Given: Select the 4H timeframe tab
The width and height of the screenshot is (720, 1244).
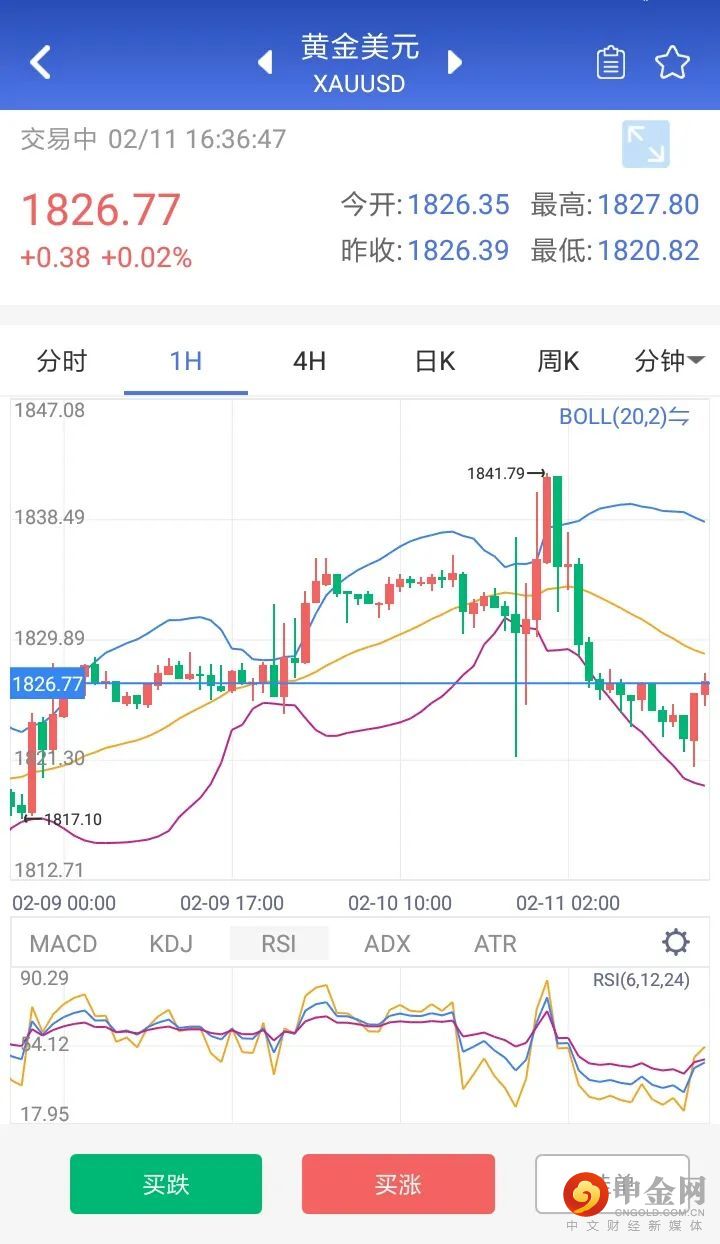Looking at the screenshot, I should tap(310, 361).
